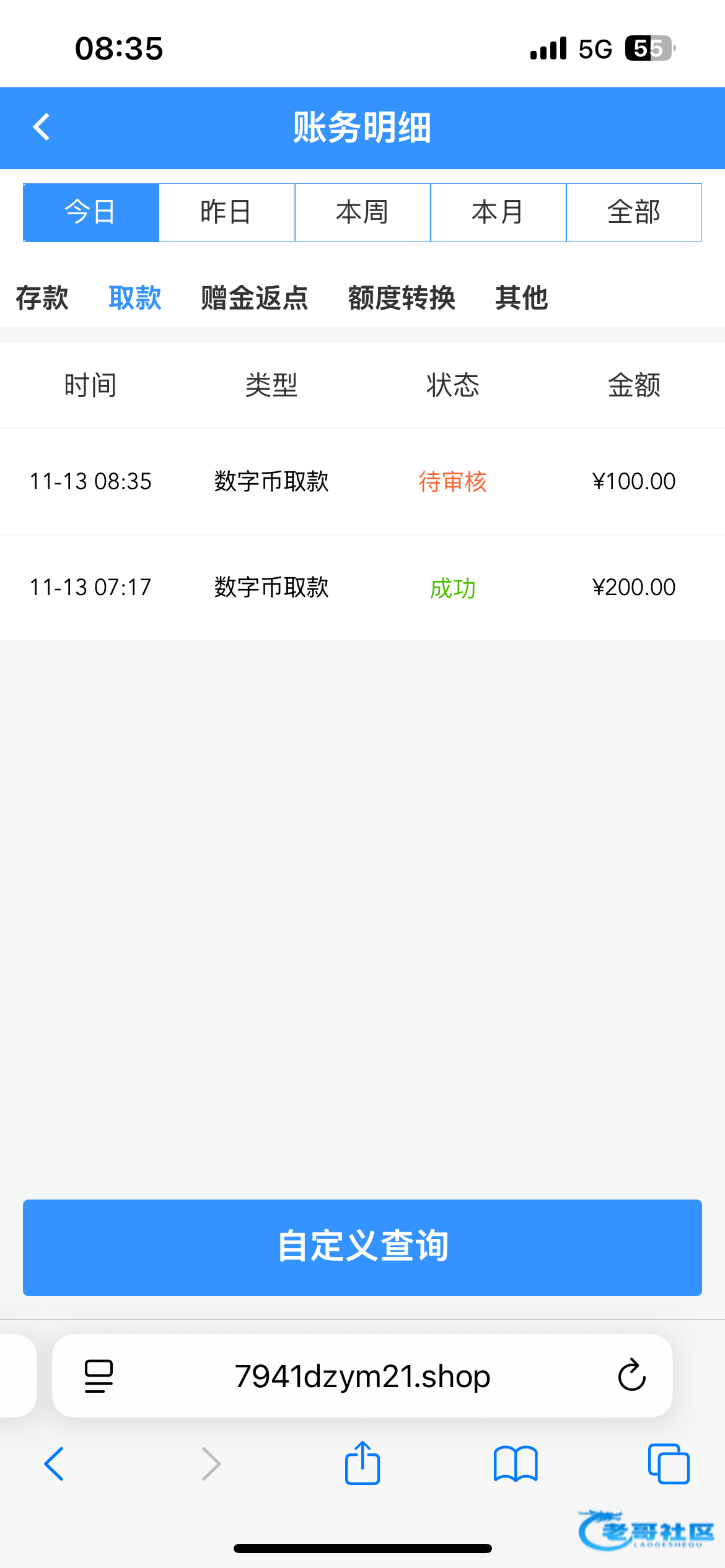Switch to the 存款 category

[42, 298]
